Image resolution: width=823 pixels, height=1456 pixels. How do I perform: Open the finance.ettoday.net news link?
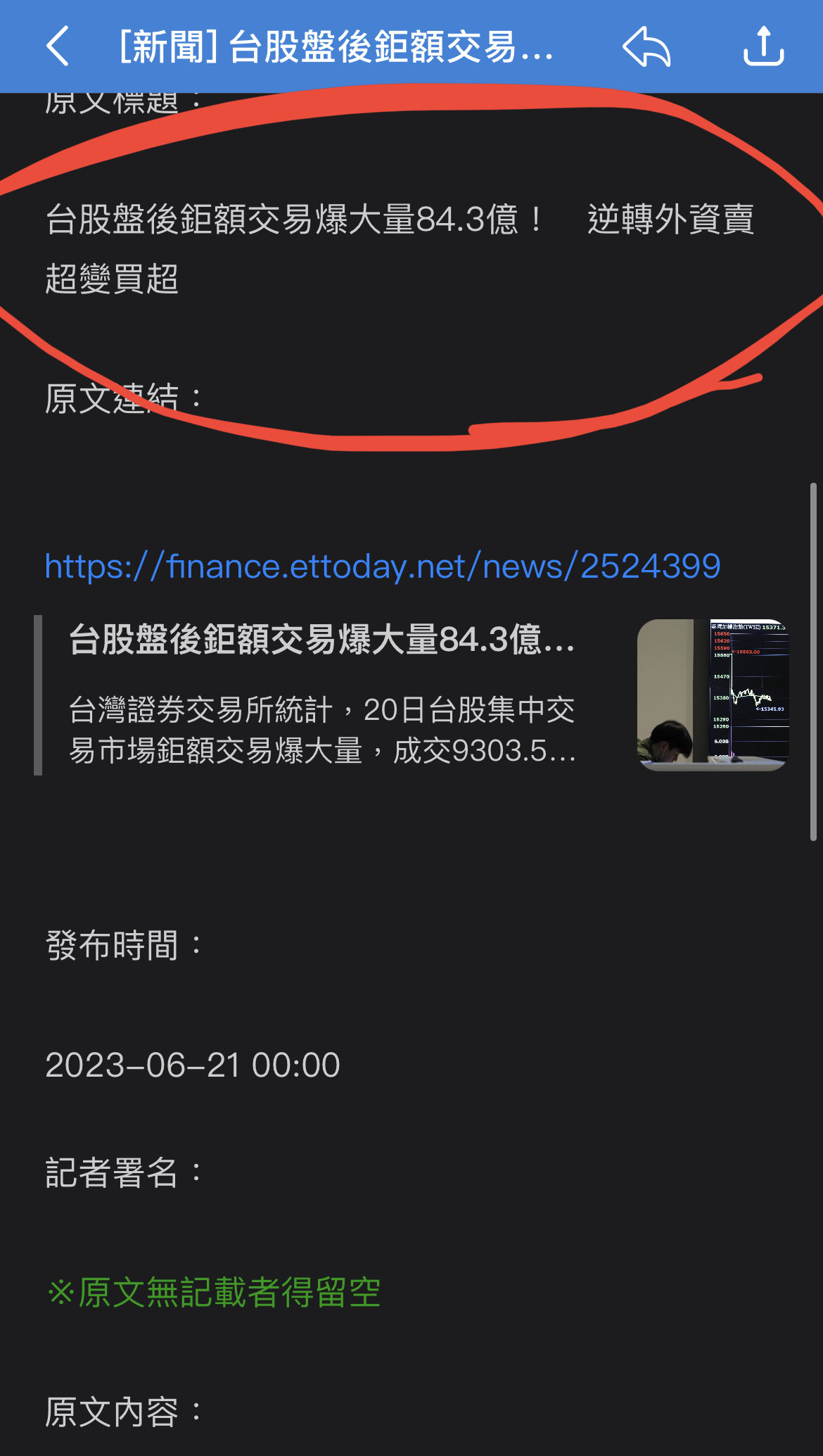coord(383,566)
